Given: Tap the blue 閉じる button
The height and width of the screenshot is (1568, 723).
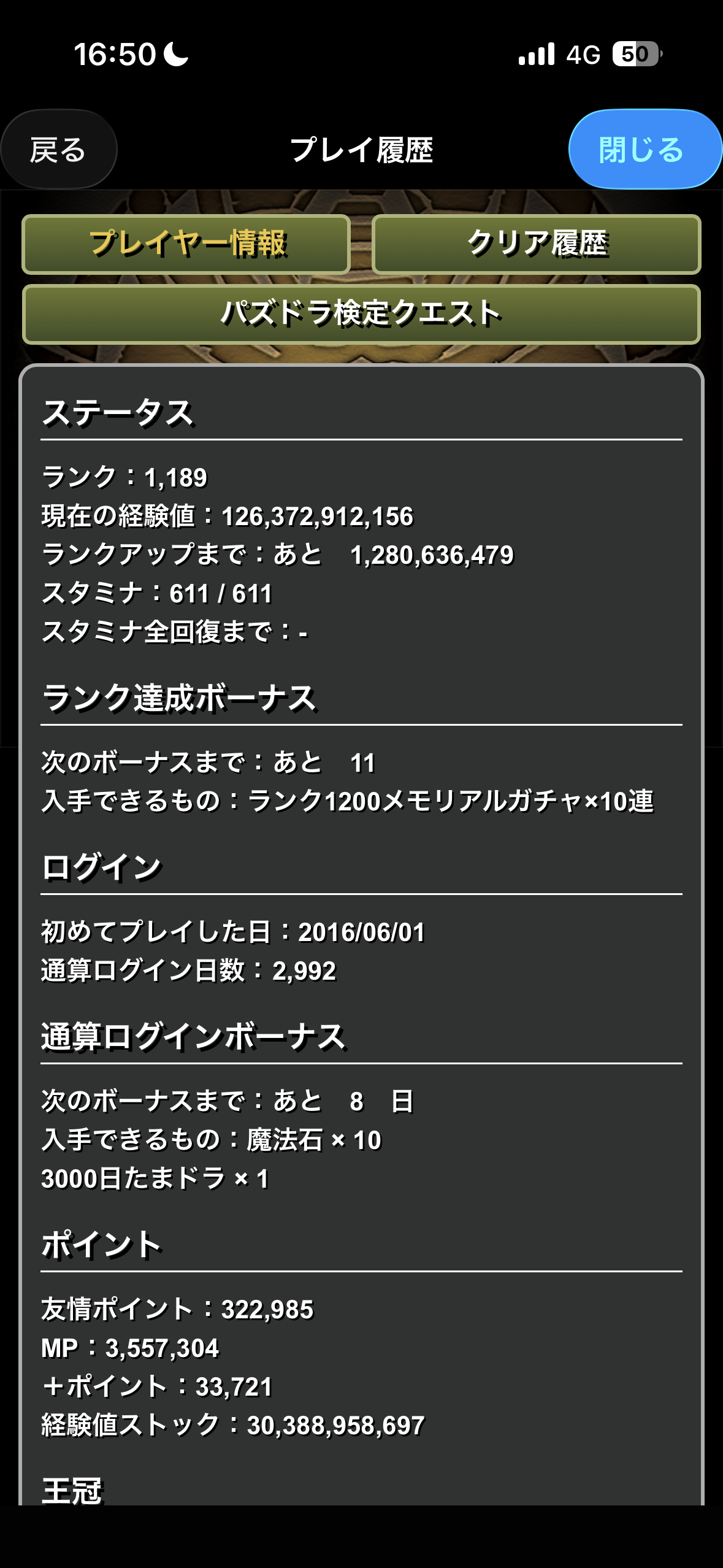Looking at the screenshot, I should [643, 150].
